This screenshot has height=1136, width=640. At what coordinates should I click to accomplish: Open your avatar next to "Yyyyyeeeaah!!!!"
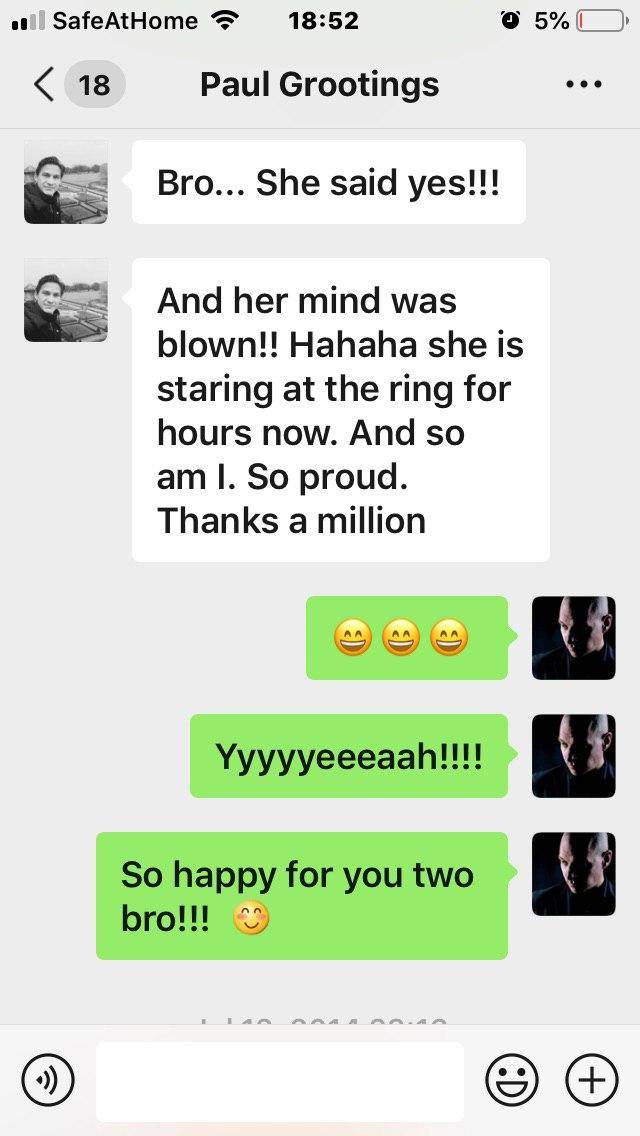(573, 756)
